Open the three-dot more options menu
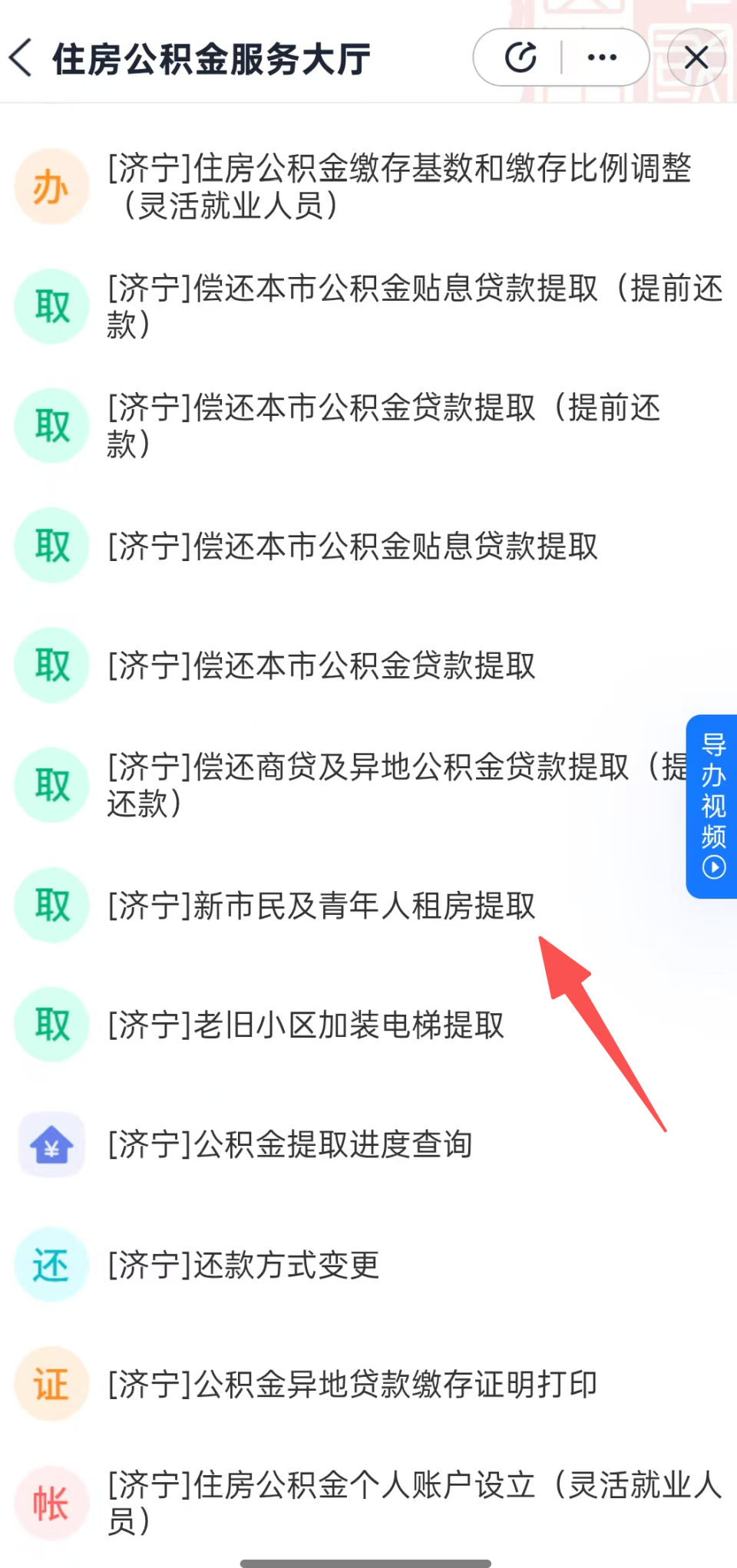The image size is (737, 1568). 601,57
